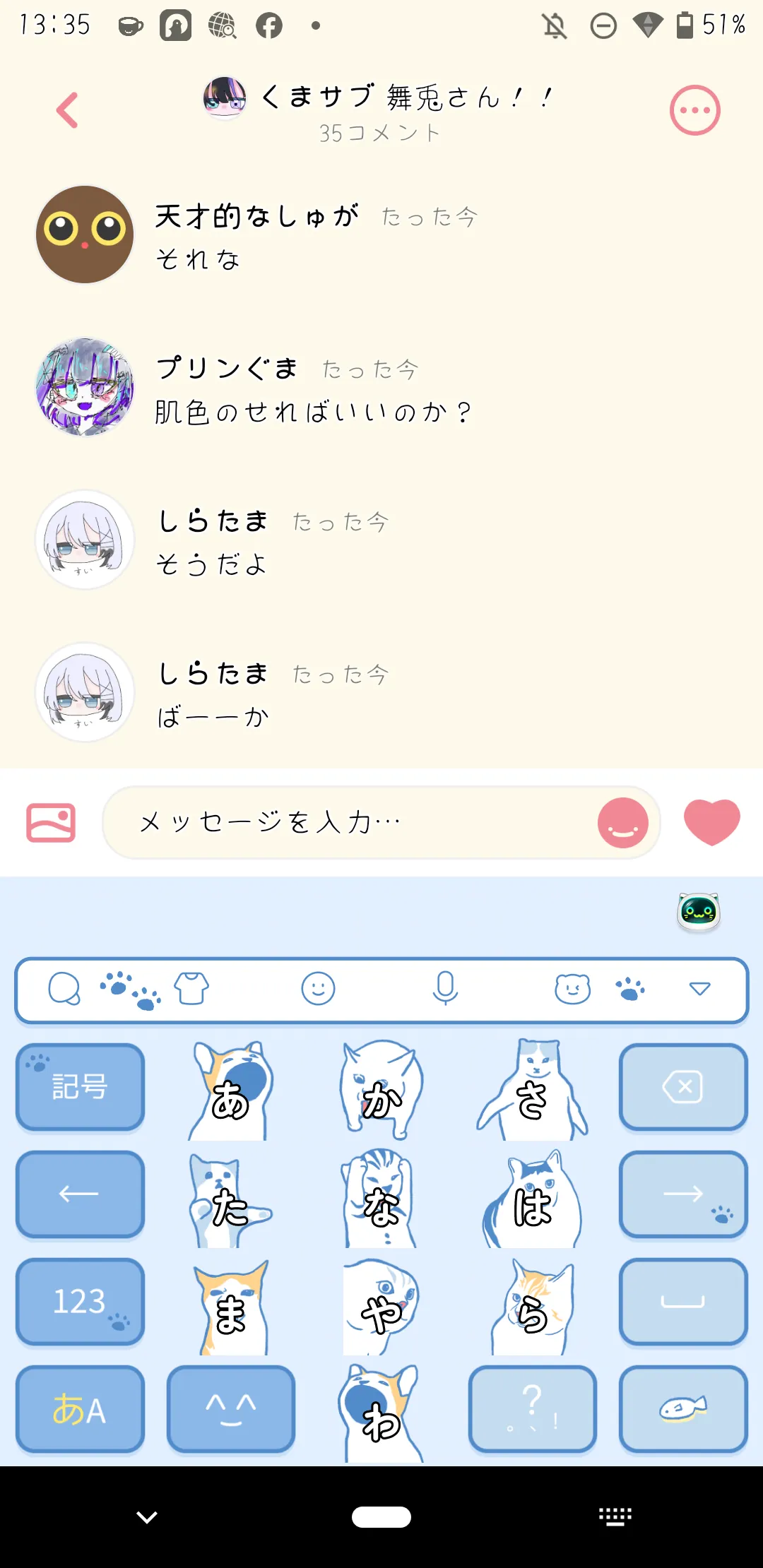This screenshot has height=1568, width=763.
Task: Open the 記号 symbols key
Action: pos(80,1087)
